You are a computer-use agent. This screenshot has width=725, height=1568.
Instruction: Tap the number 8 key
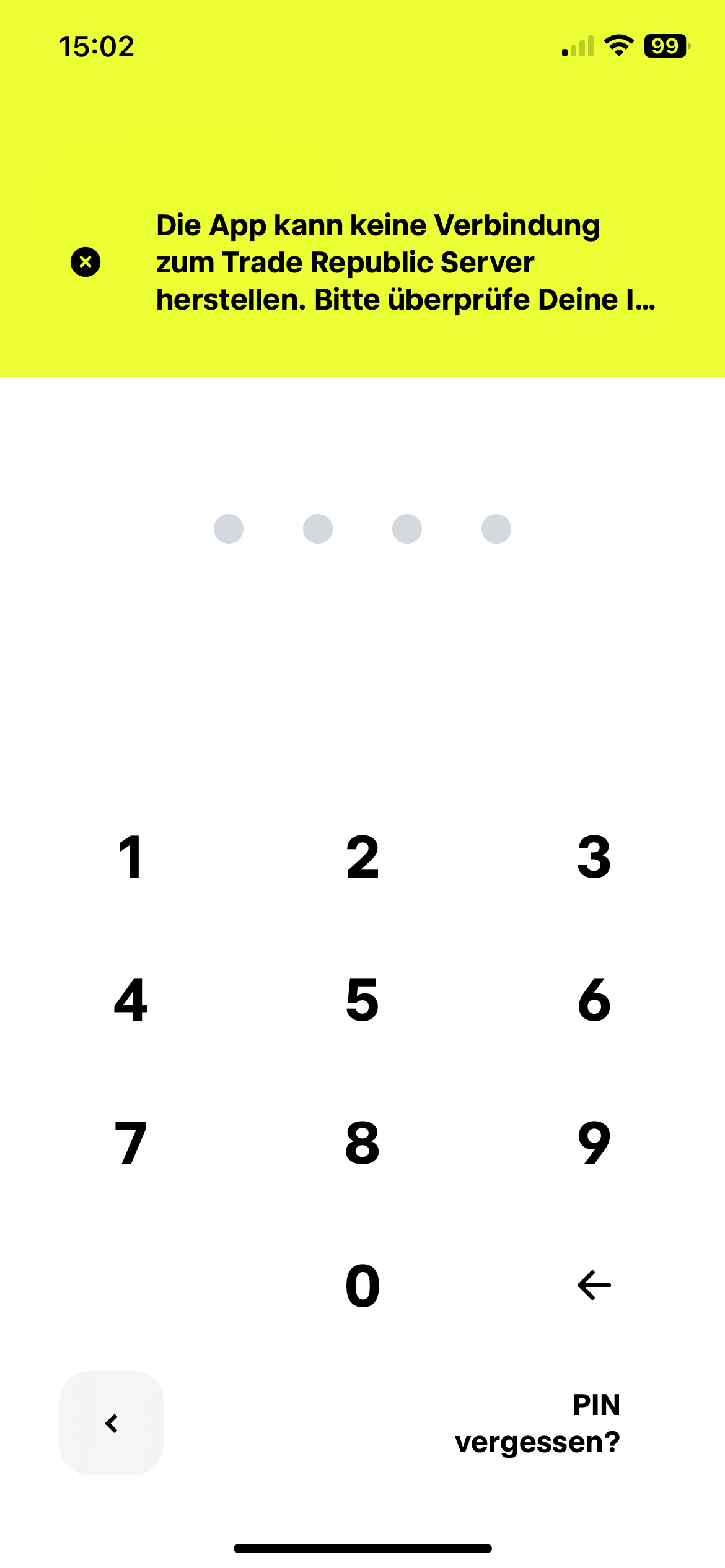click(x=362, y=1143)
